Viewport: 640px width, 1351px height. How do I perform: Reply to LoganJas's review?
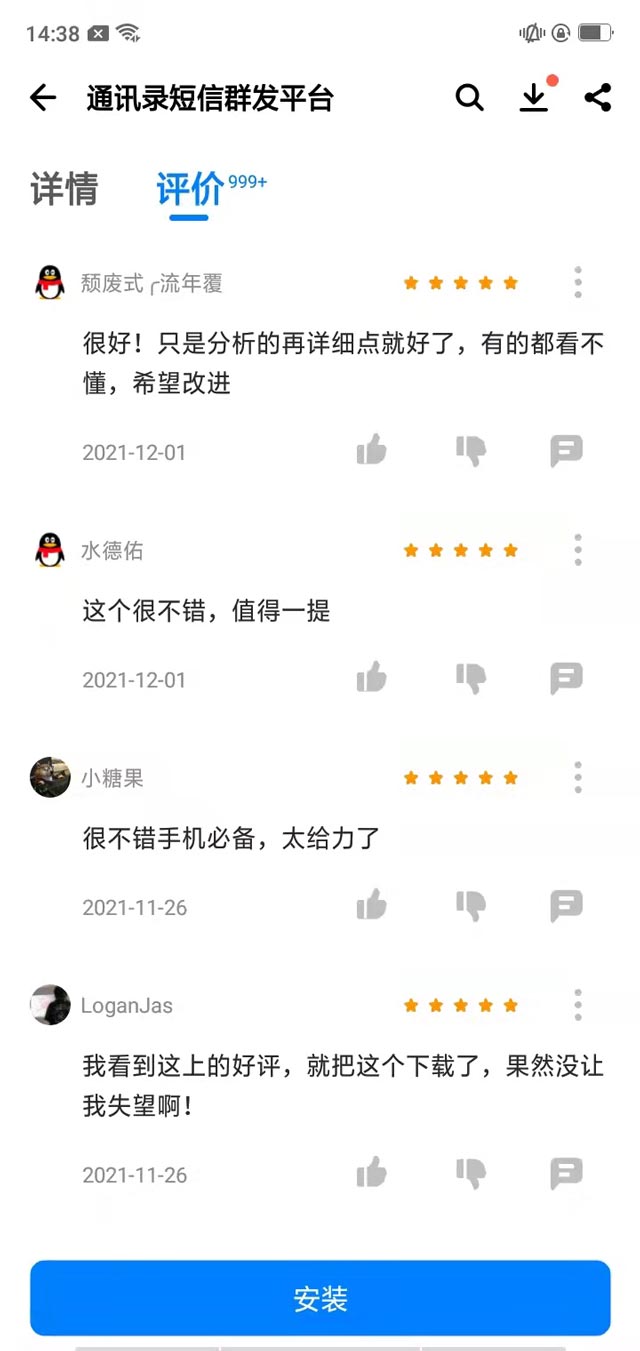point(566,1173)
